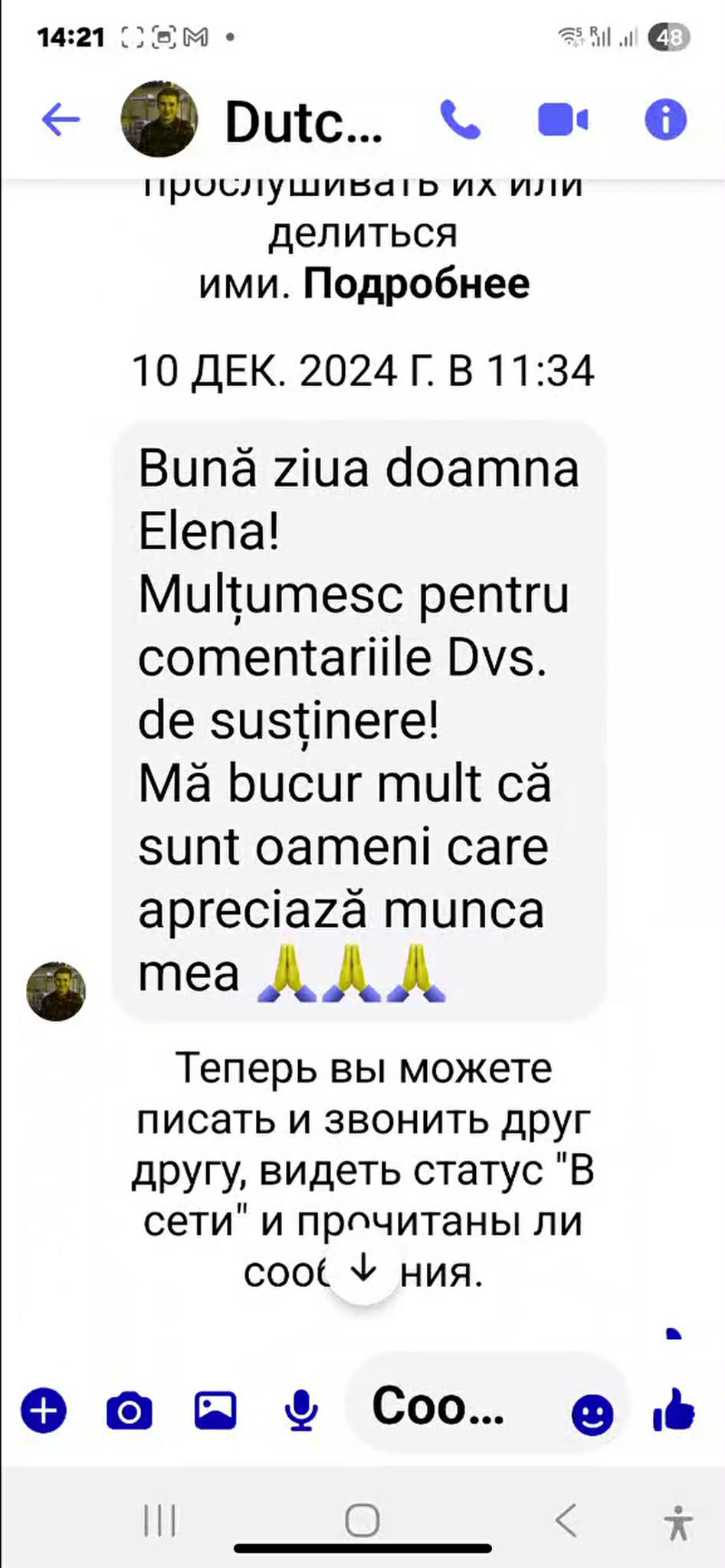This screenshot has width=725, height=1568.
Task: Open Dutc... contact profile from header
Action: [x=303, y=122]
